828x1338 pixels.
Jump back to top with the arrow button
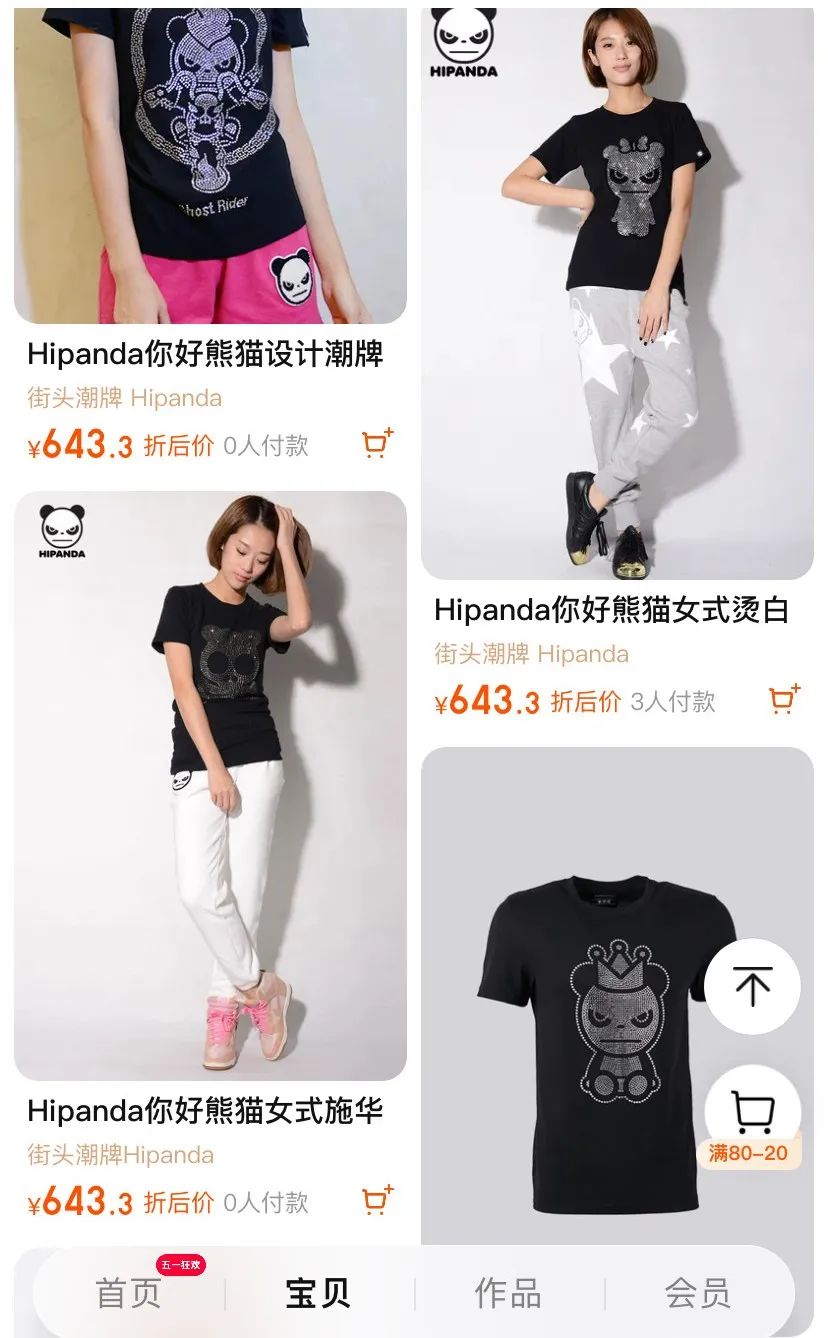pos(752,987)
